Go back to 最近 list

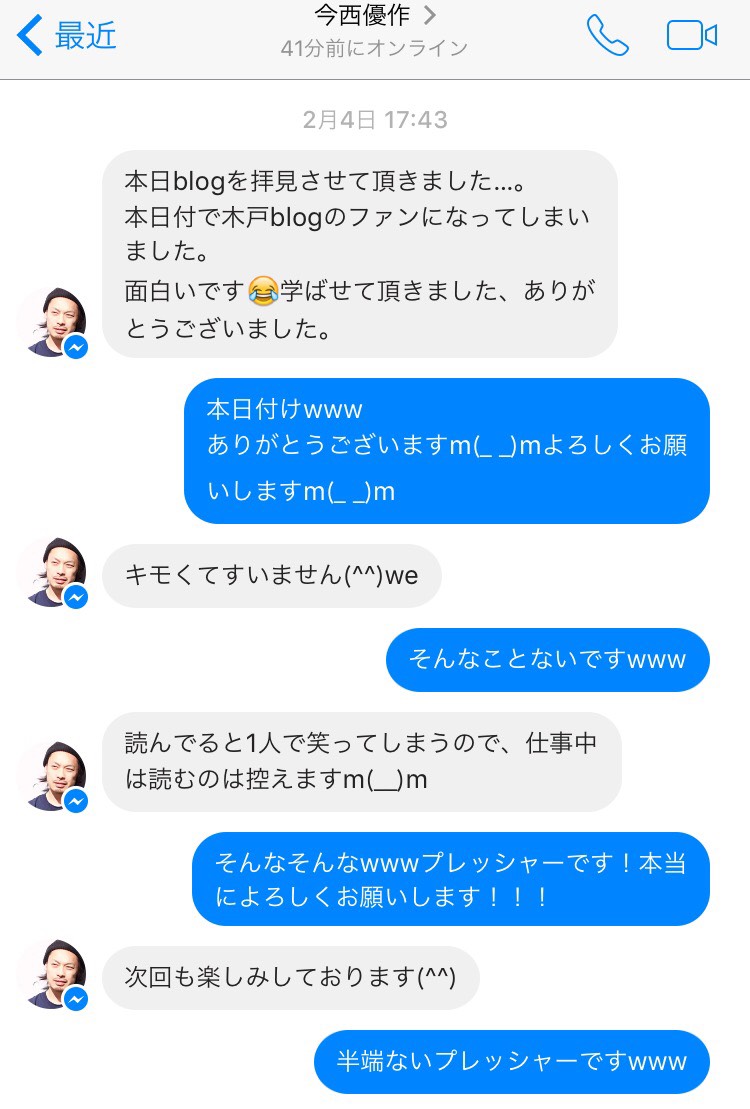pyautogui.click(x=67, y=36)
